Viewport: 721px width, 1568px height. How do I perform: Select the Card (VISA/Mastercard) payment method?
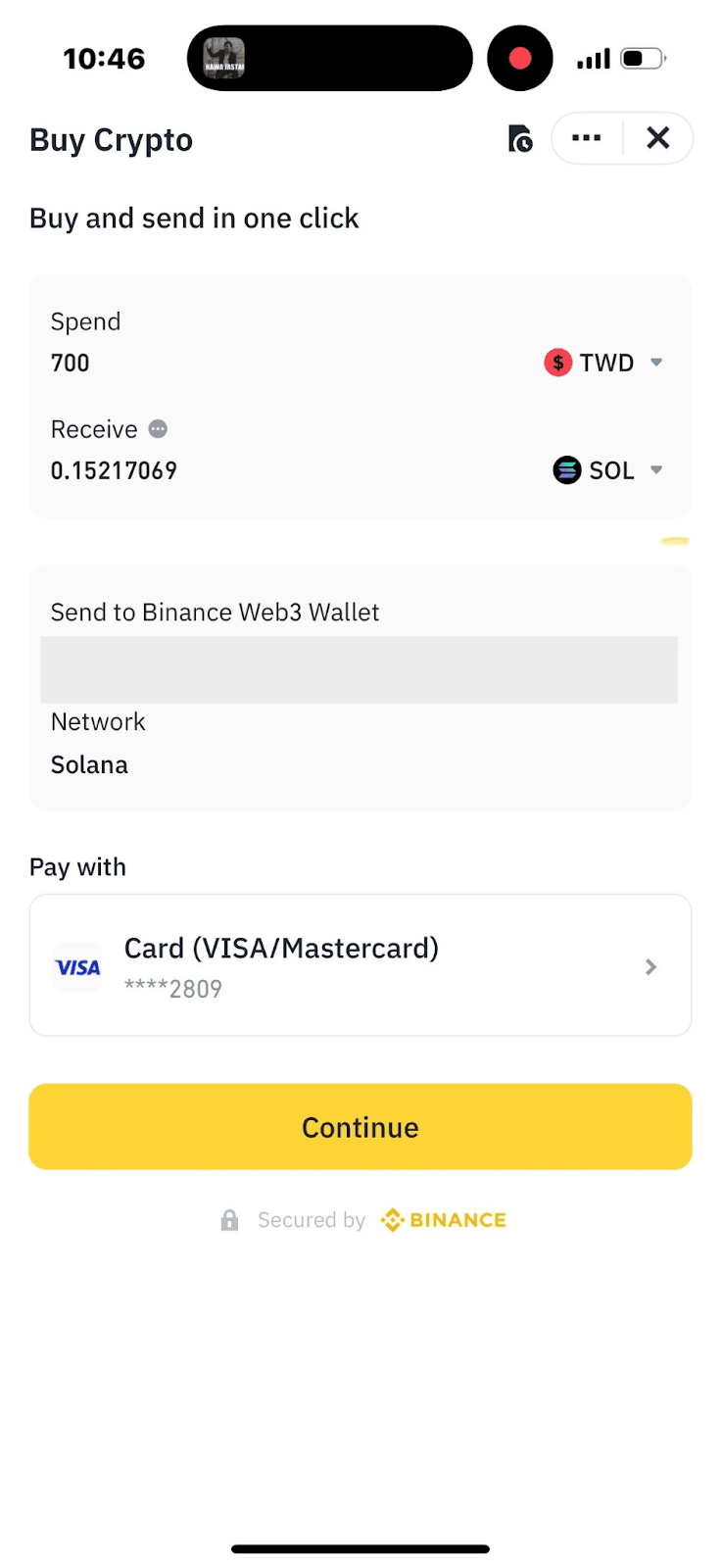(x=360, y=966)
